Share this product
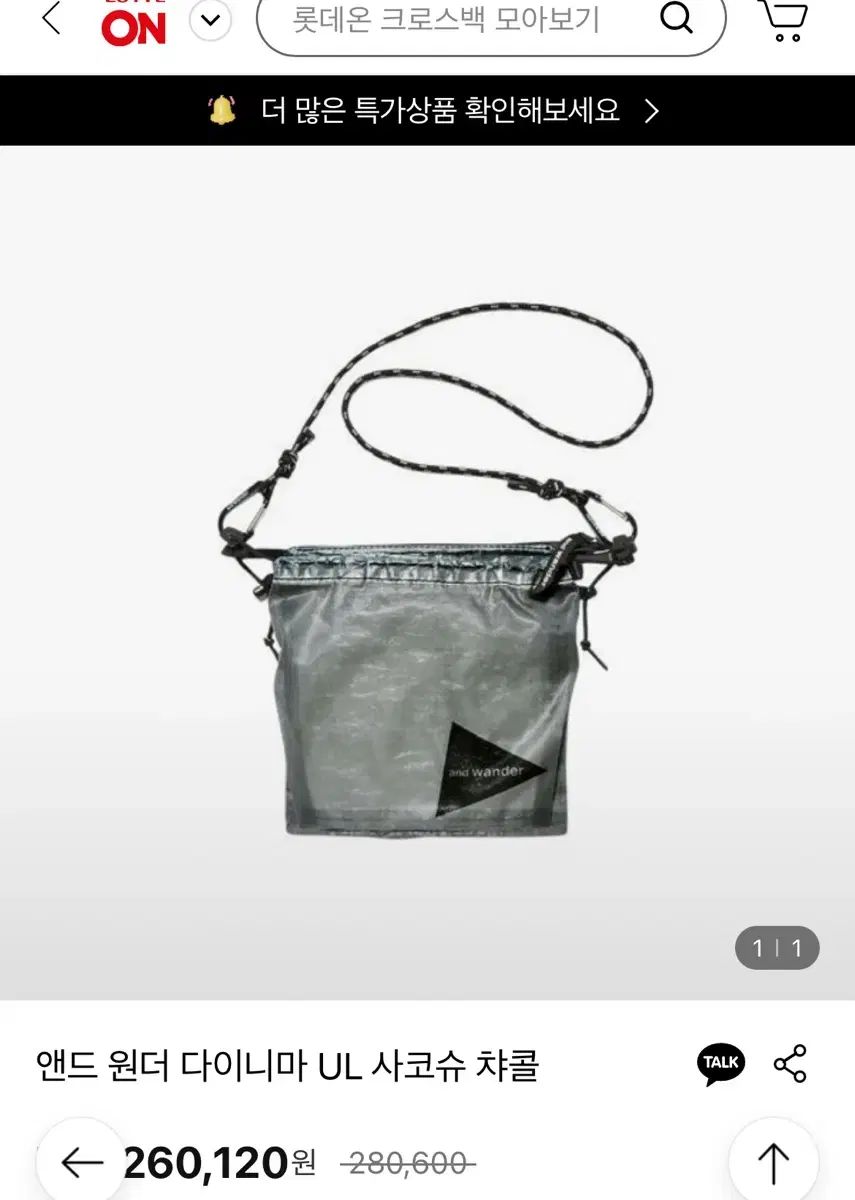Viewport: 855px width, 1200px height. click(x=790, y=1064)
